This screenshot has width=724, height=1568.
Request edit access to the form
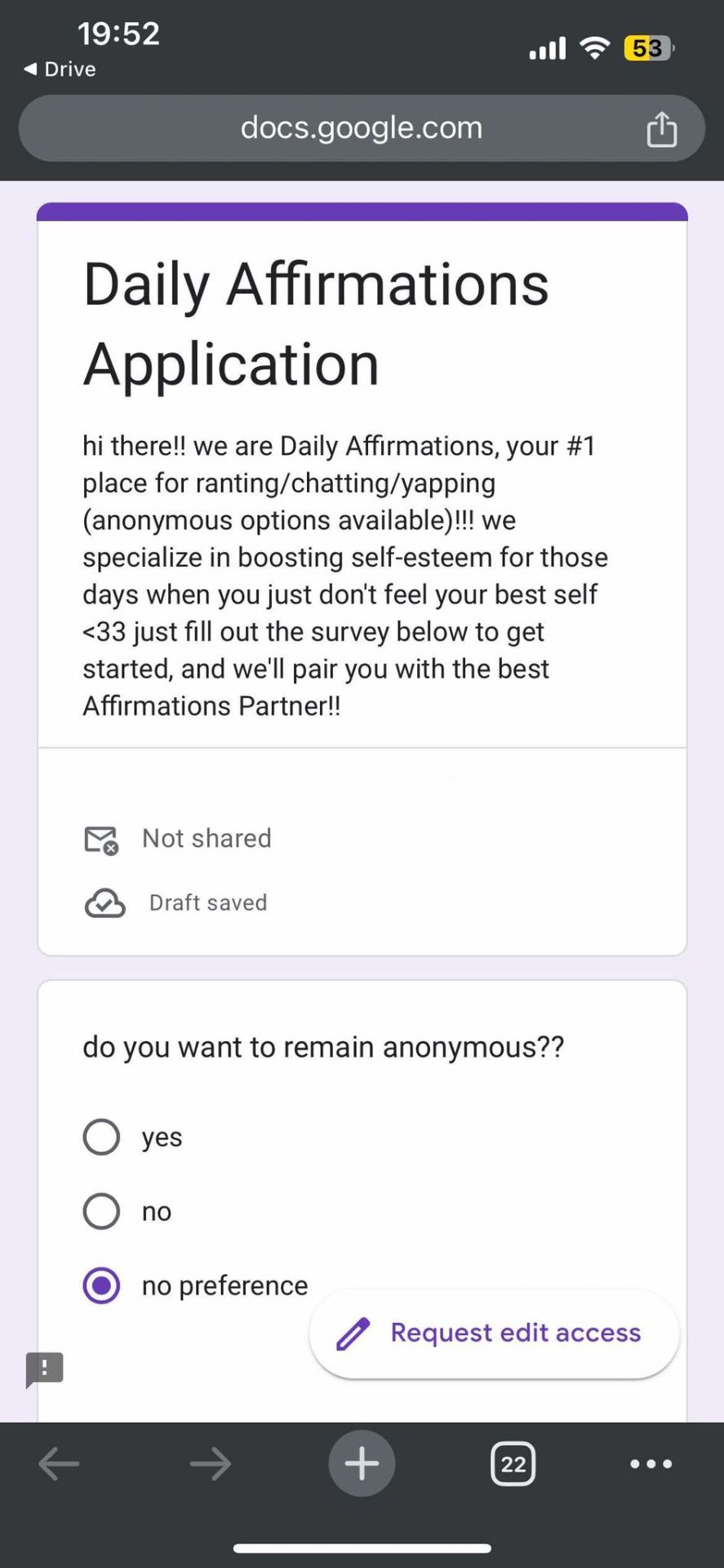click(x=494, y=1334)
